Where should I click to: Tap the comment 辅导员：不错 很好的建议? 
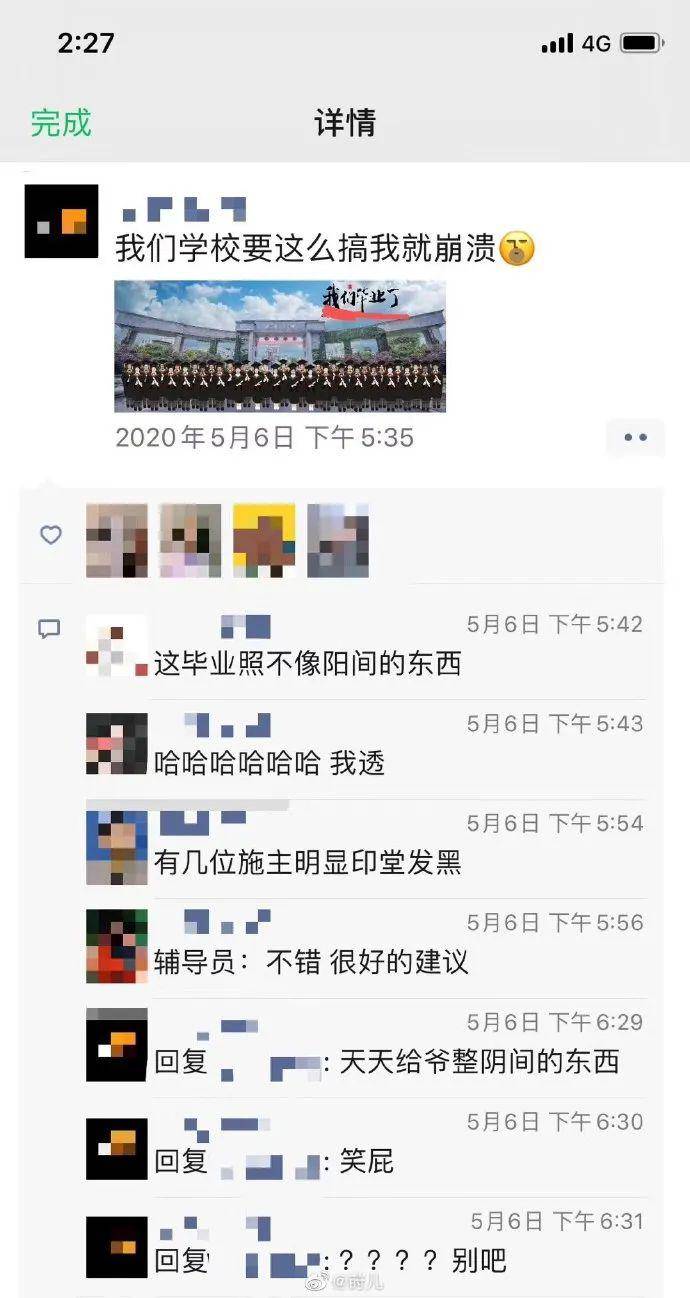pos(311,962)
